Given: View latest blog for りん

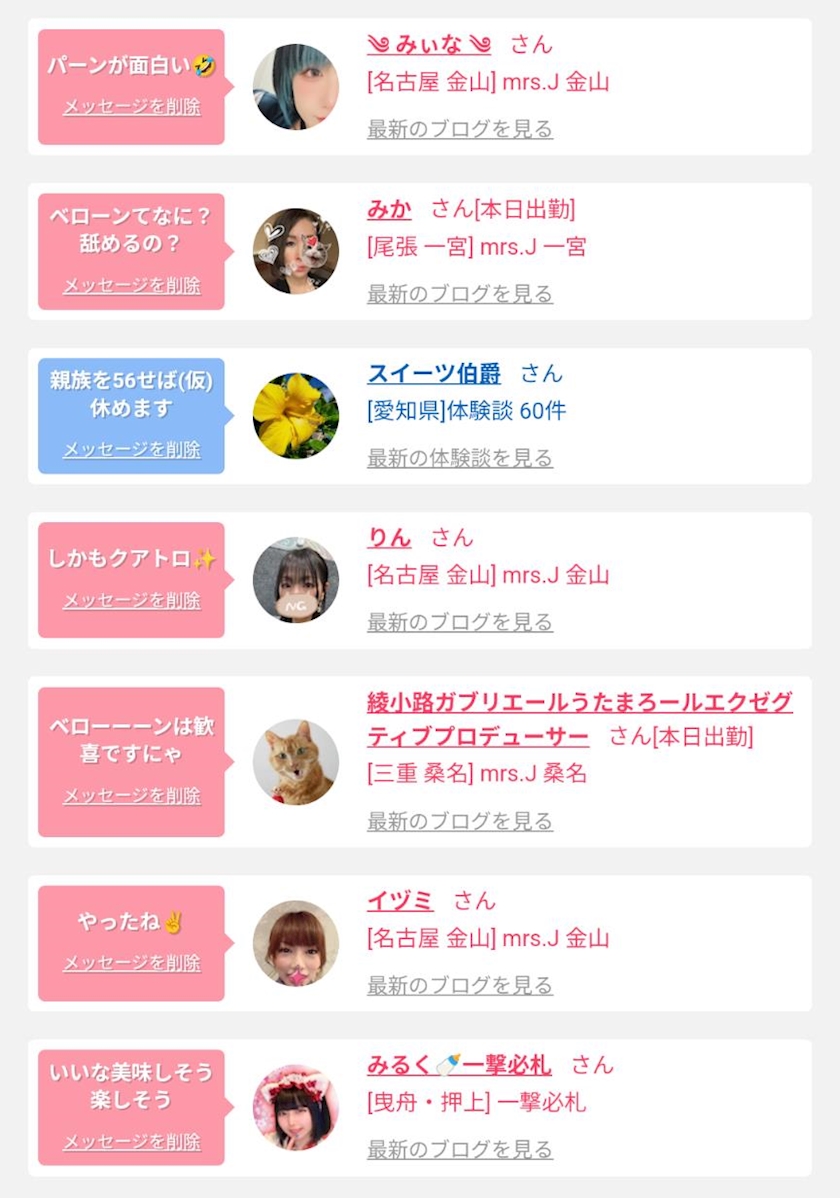Looking at the screenshot, I should [x=460, y=623].
